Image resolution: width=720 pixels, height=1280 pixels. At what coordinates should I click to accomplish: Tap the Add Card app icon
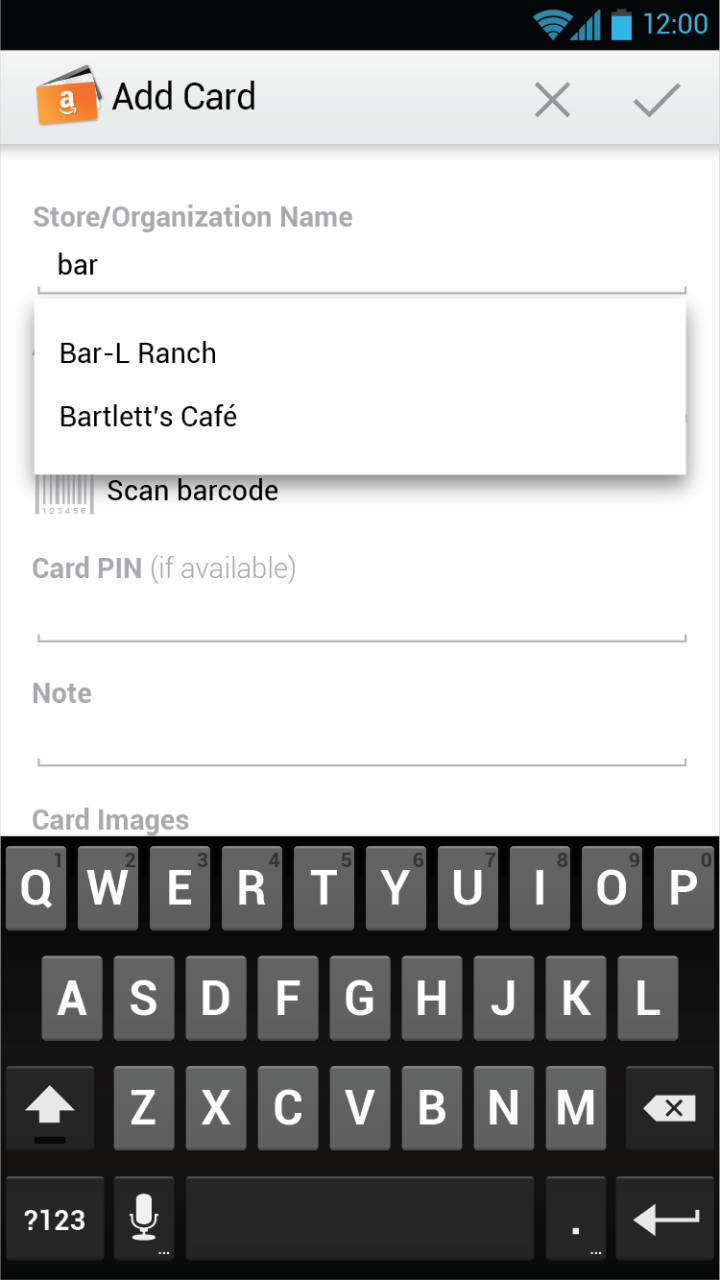69,97
